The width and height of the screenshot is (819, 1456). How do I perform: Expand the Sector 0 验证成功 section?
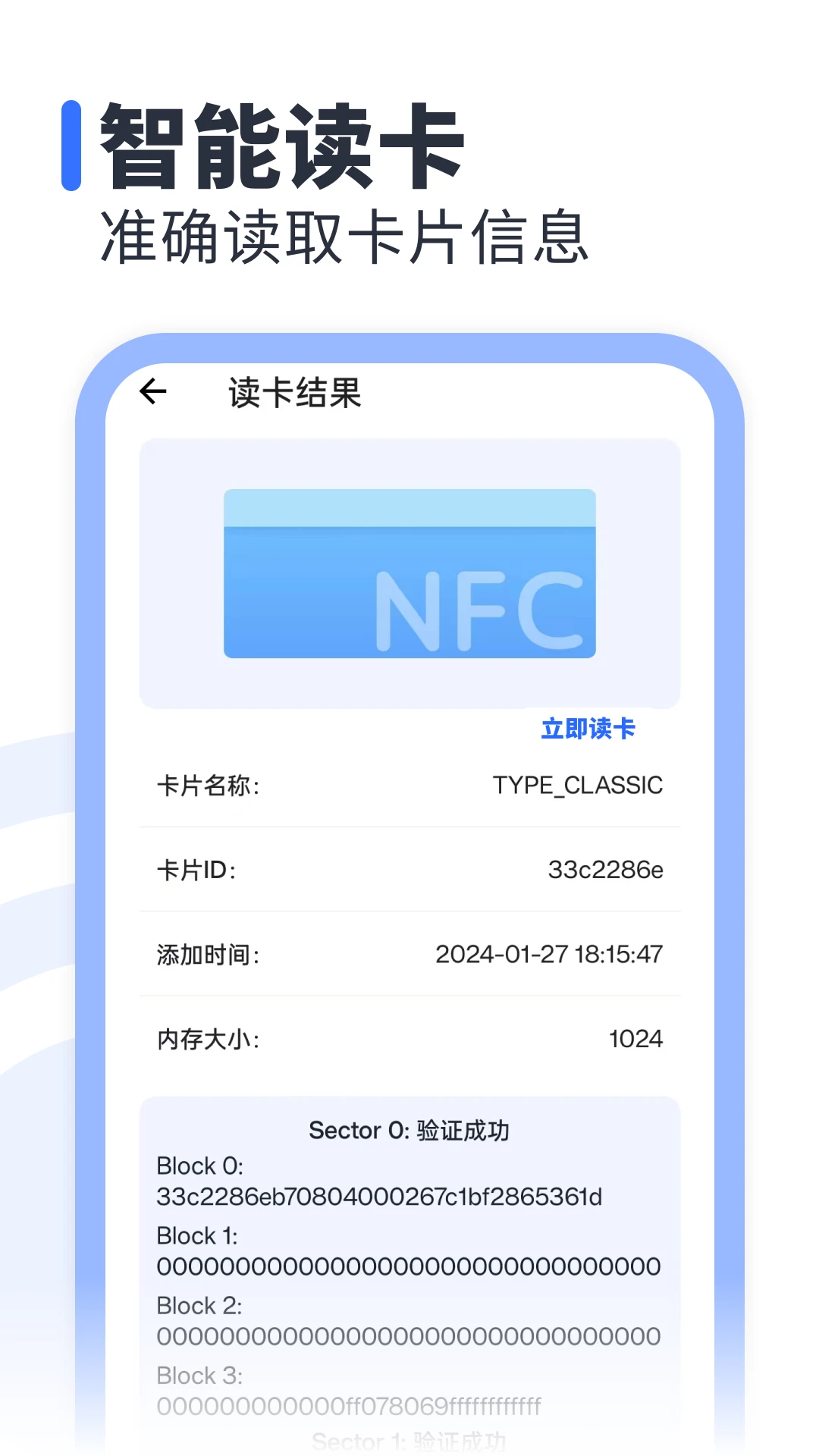click(409, 1130)
